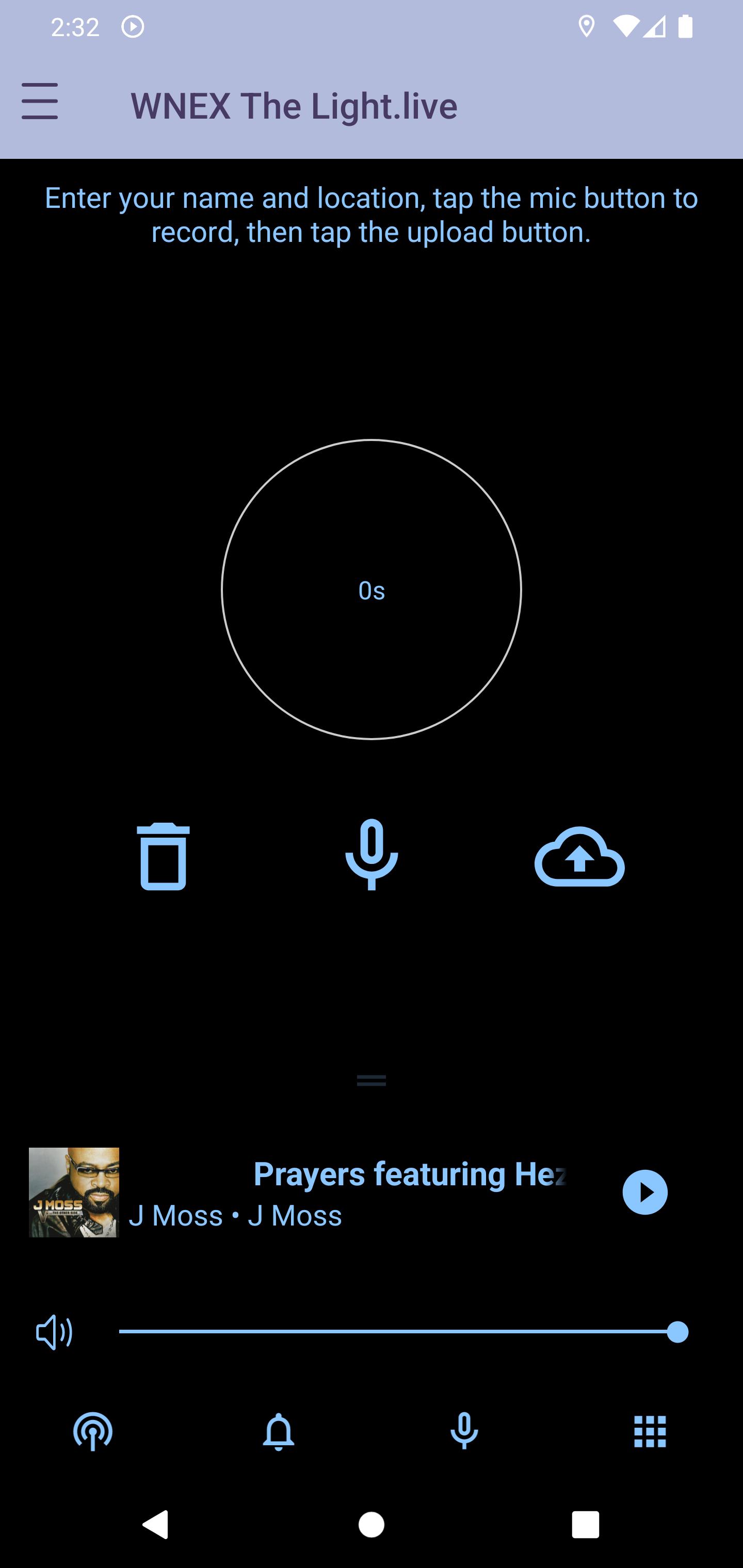743x1568 pixels.
Task: Open the J Moss album art thumbnail
Action: [x=74, y=1192]
